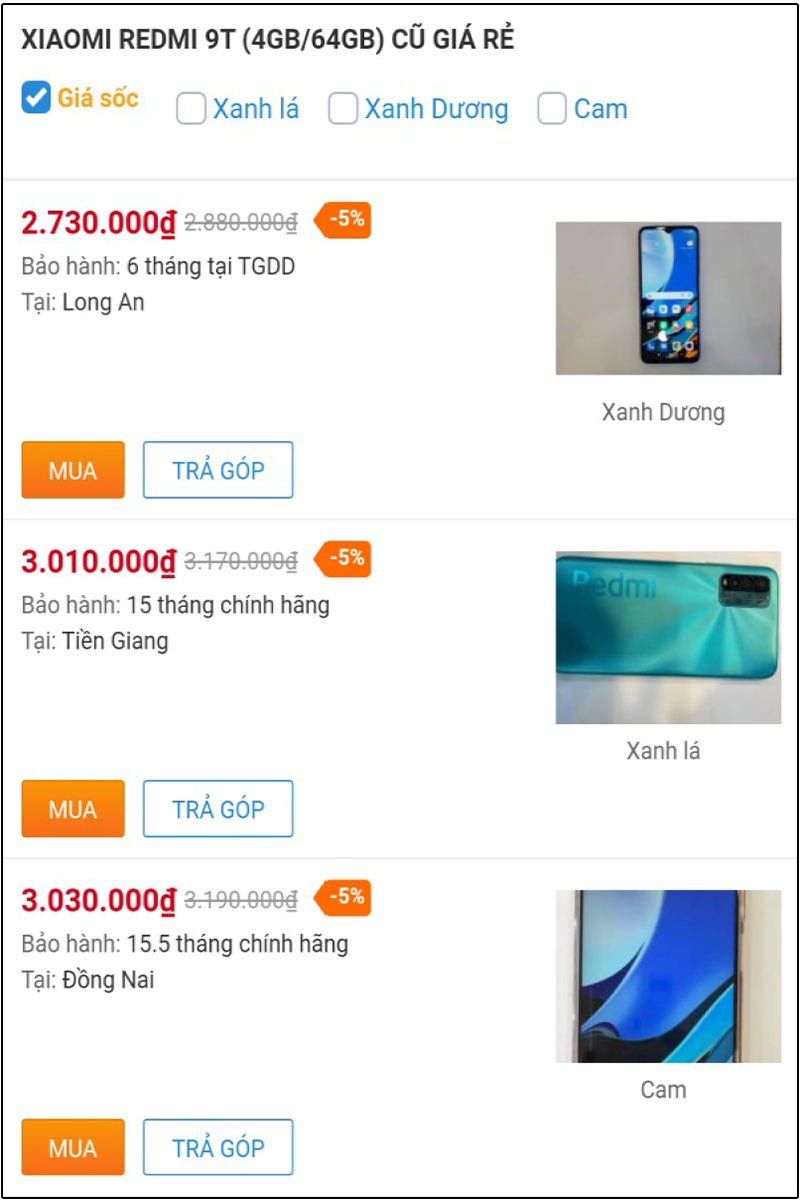Click the -5% discount tag on second listing
The image size is (800, 1200).
tap(341, 558)
